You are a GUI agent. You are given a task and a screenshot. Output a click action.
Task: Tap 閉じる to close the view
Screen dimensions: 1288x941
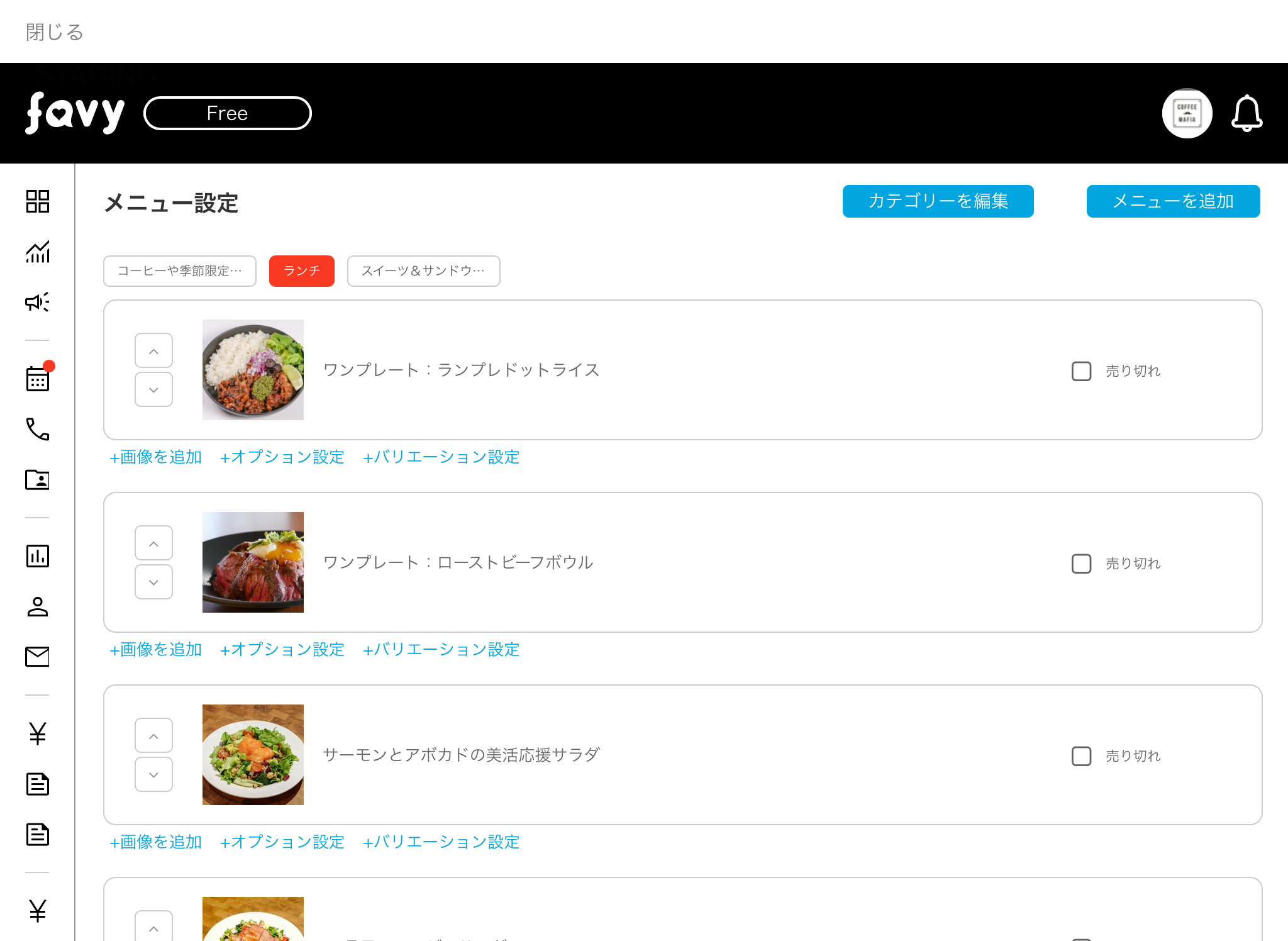(55, 32)
